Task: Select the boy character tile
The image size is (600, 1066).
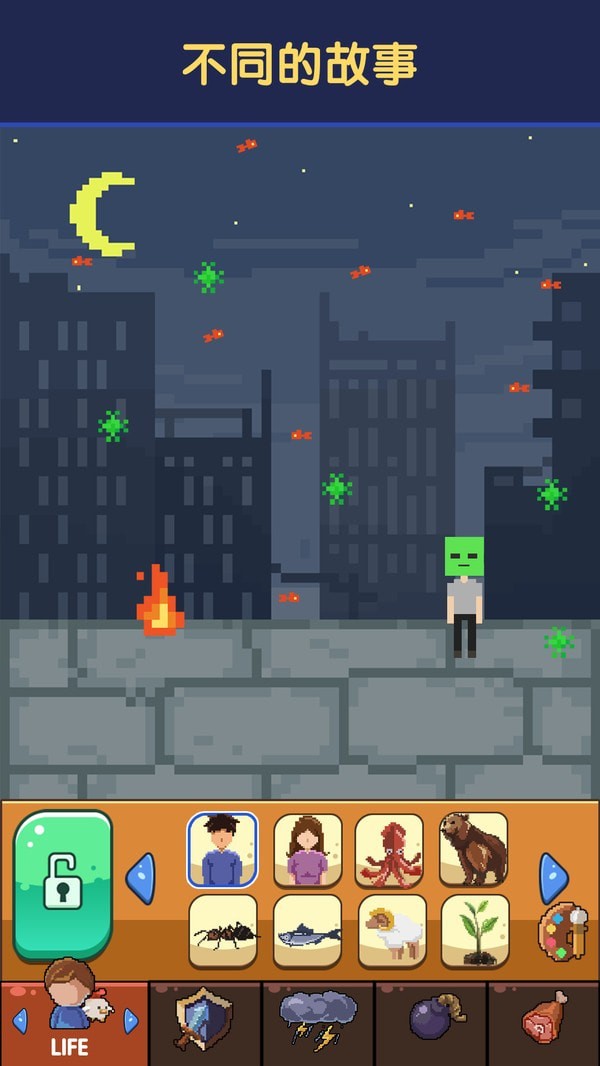Action: point(222,849)
